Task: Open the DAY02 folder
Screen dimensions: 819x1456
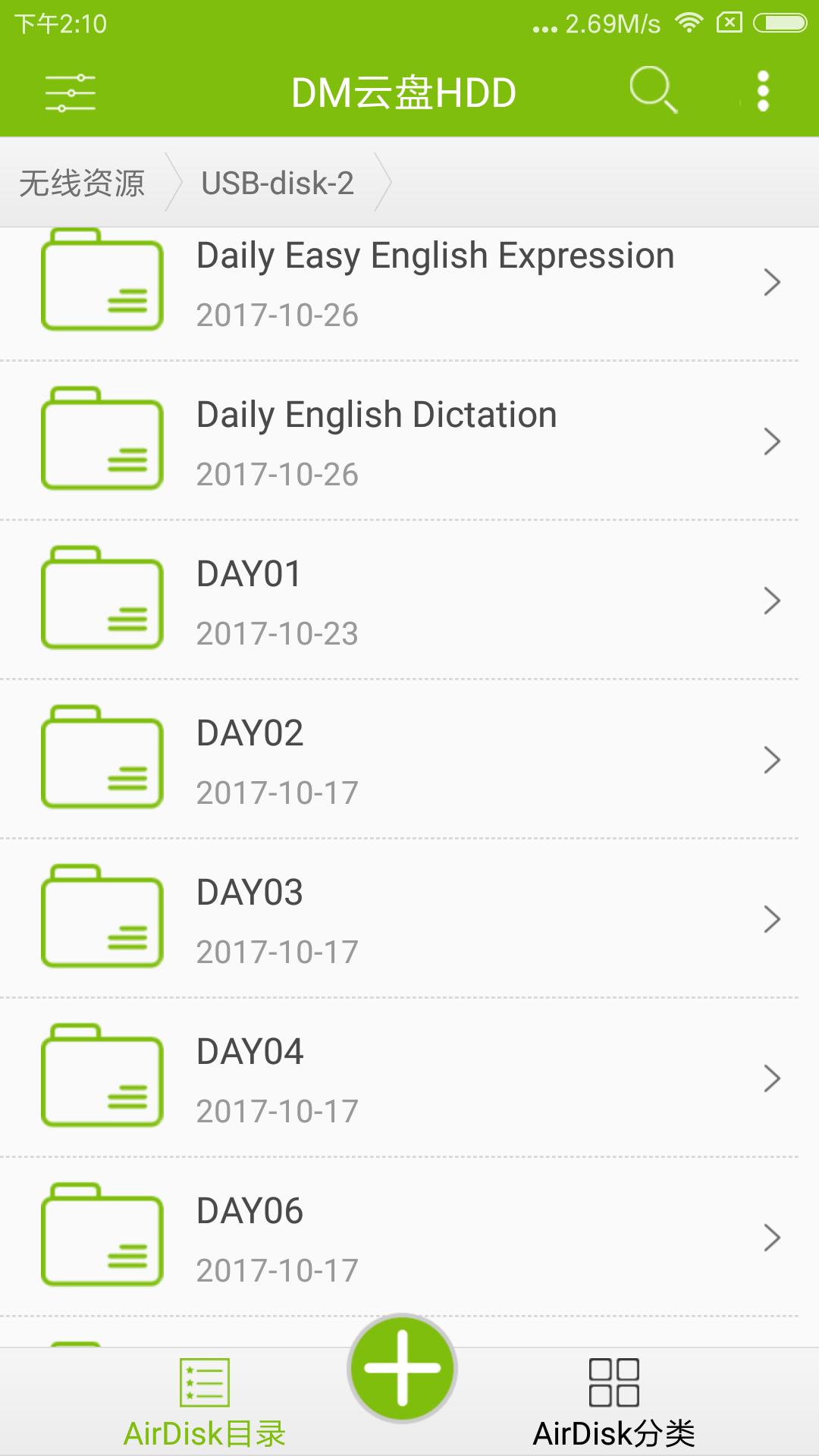Action: (x=409, y=759)
